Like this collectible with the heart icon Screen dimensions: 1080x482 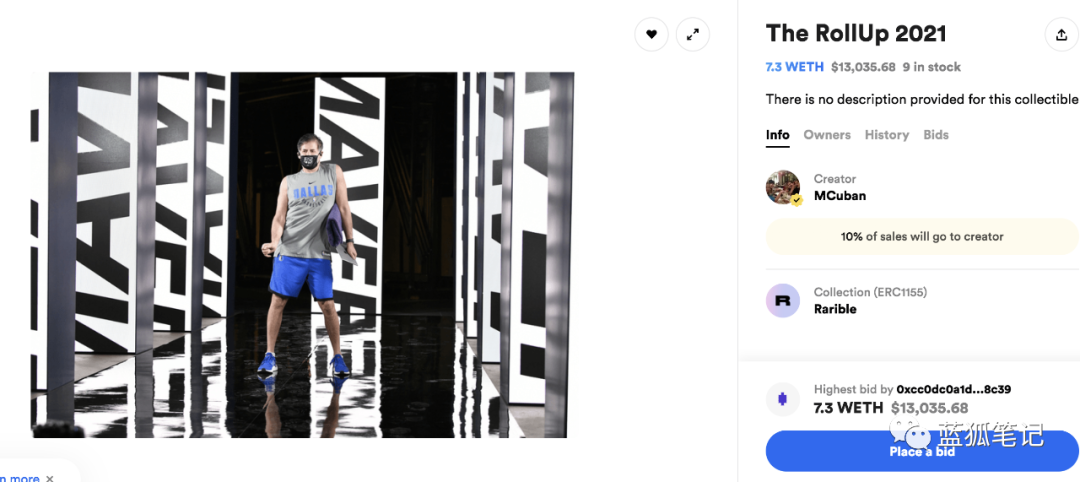[x=651, y=35]
